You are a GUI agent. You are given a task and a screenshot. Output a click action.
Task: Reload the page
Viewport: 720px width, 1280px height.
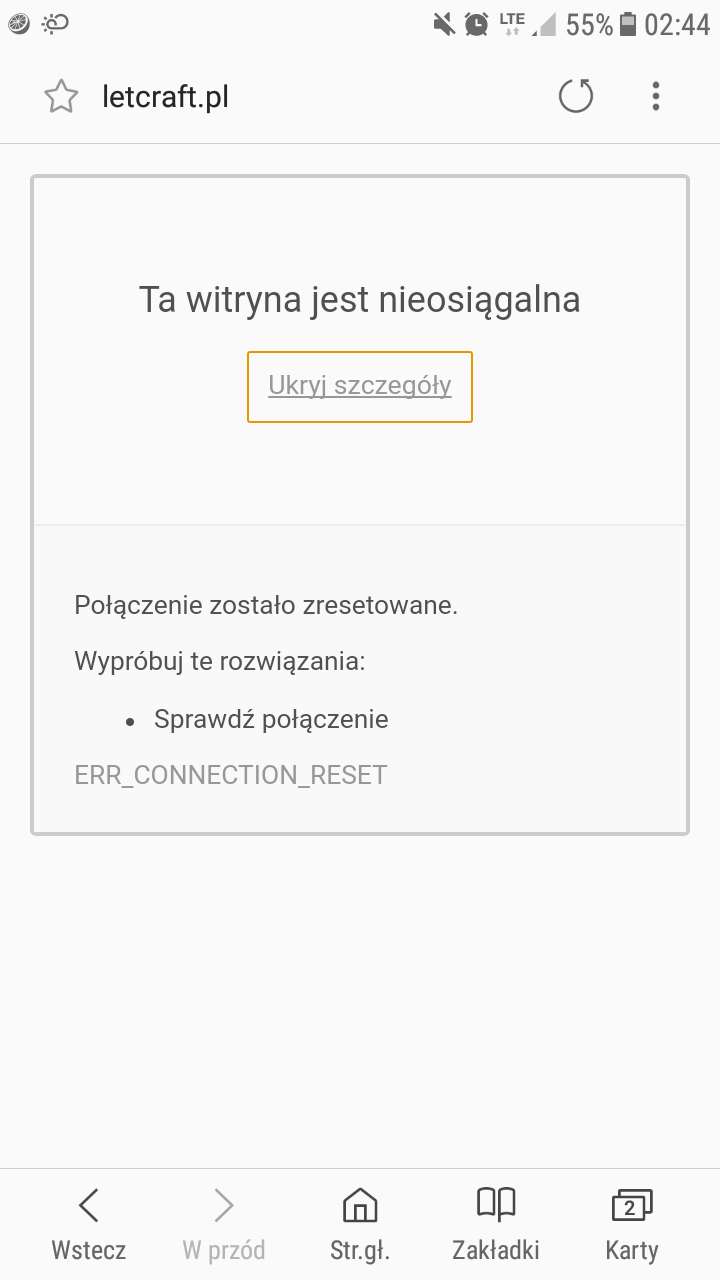click(x=575, y=97)
